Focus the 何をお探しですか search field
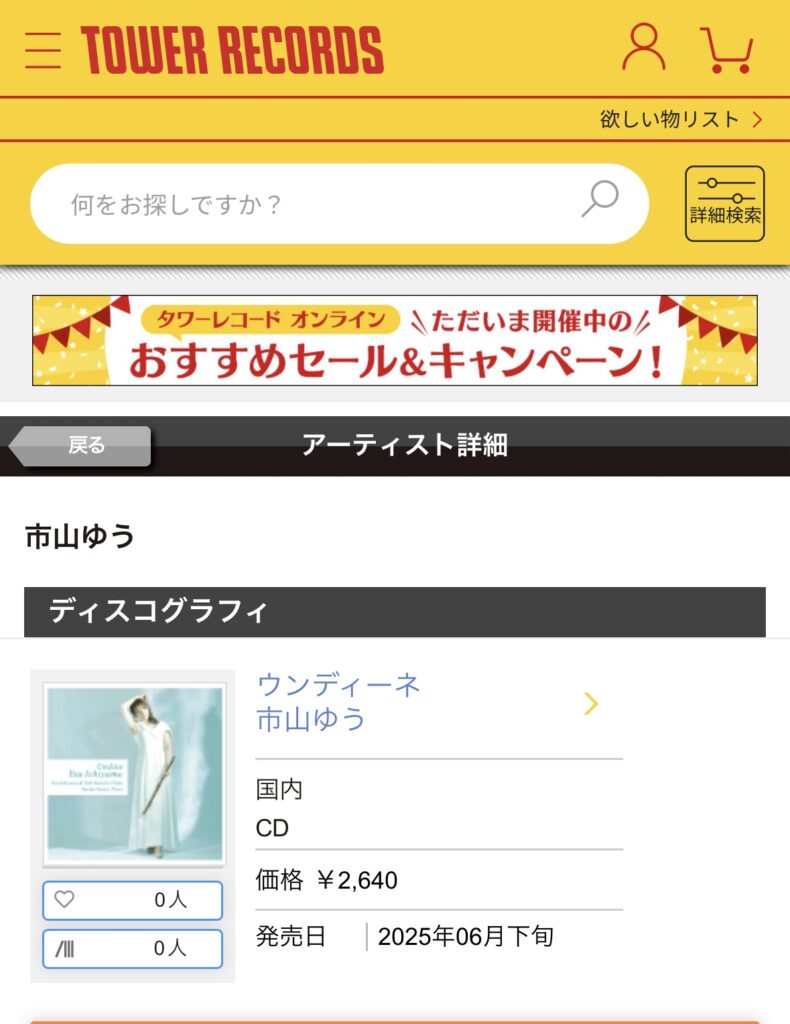Screen dimensions: 790x1024 300,205
